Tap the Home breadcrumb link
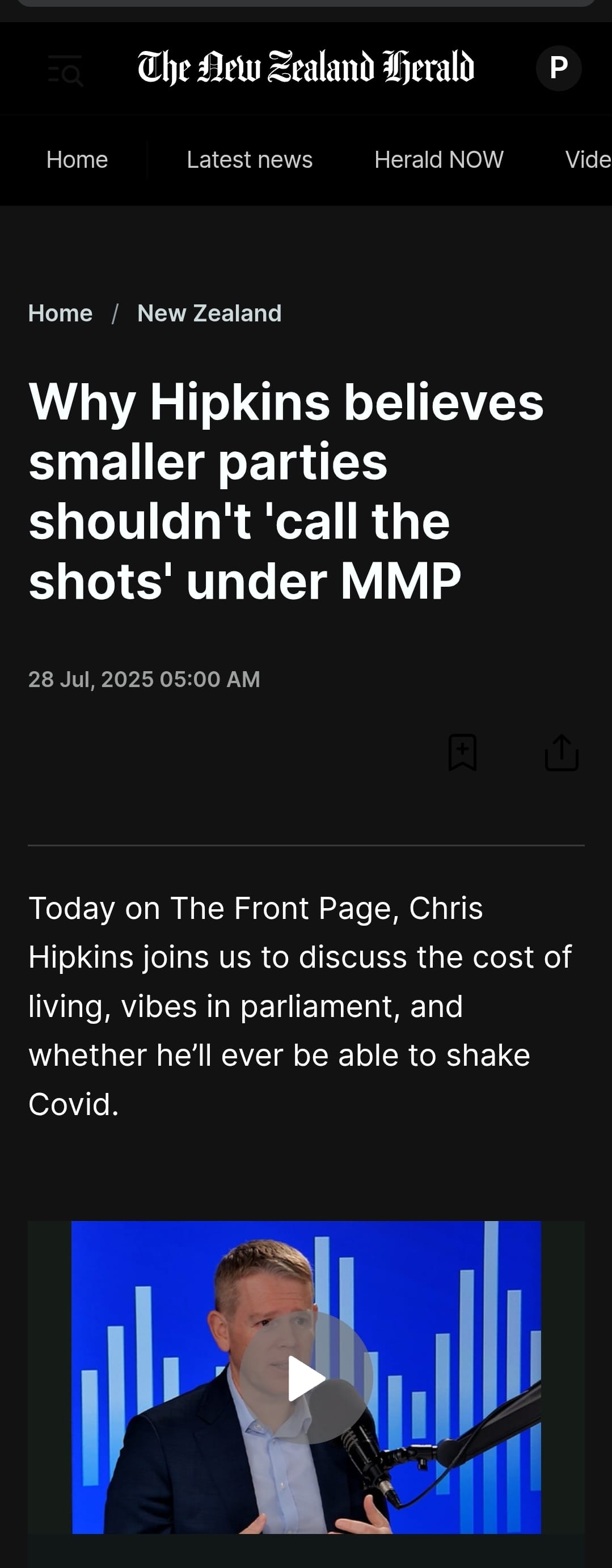Image resolution: width=612 pixels, height=1568 pixels. (60, 313)
